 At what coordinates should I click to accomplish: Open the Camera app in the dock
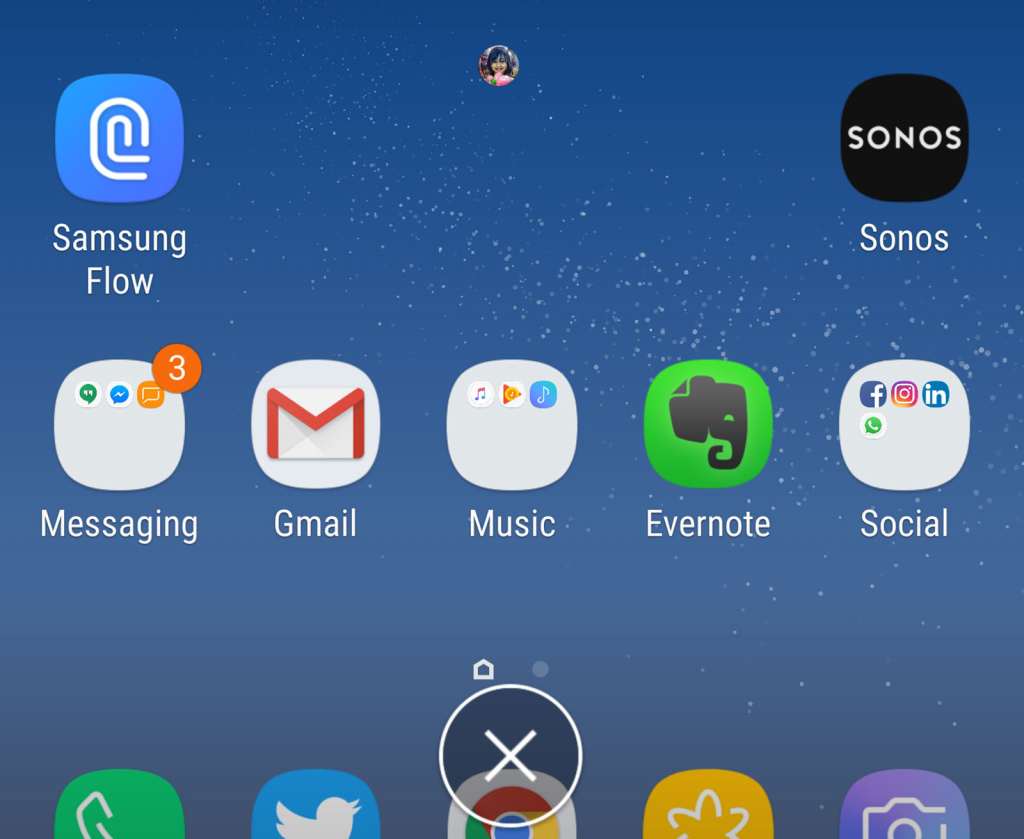pyautogui.click(x=904, y=810)
